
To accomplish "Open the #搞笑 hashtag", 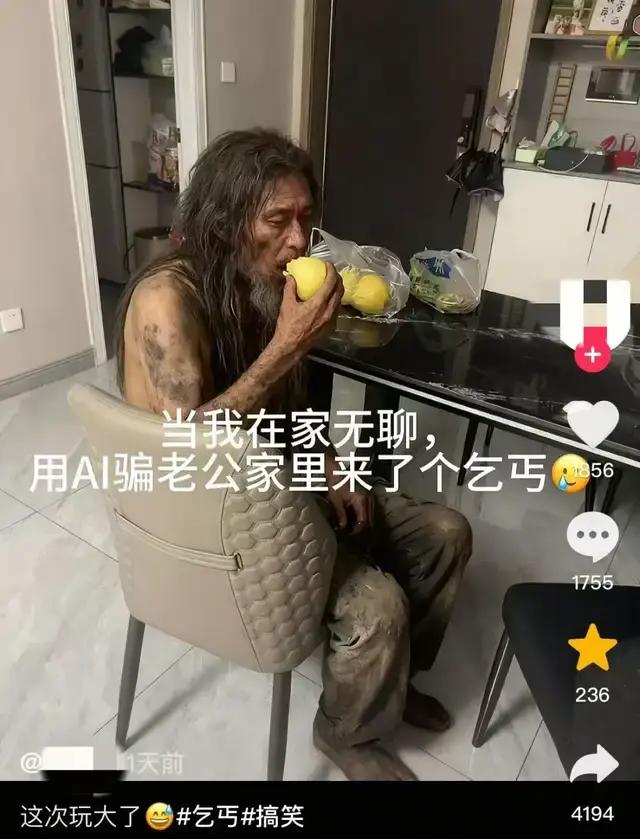I will click(272, 817).
